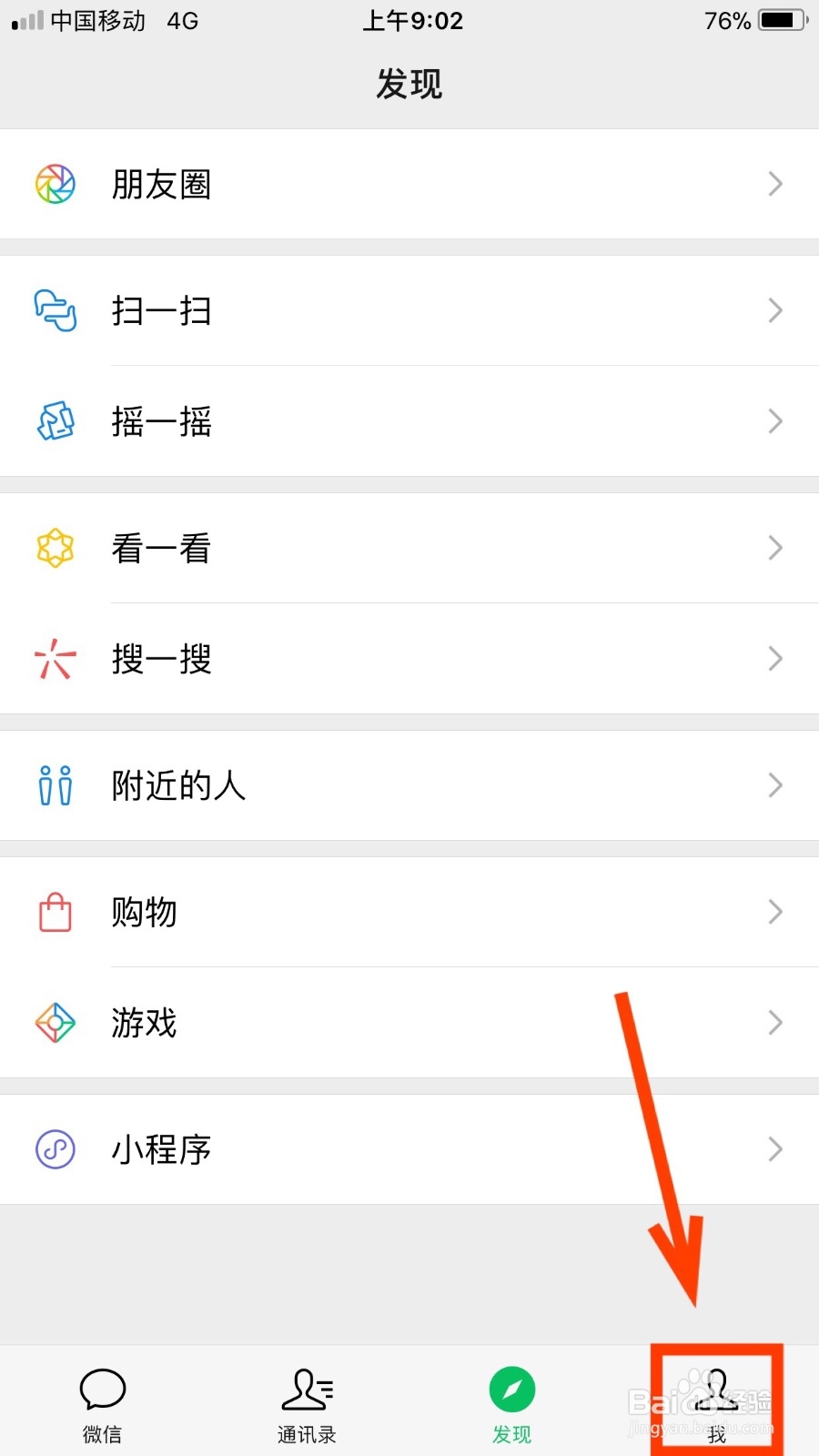The image size is (819, 1456).
Task: Tap the arrow beside 附近的人
Action: [x=774, y=785]
